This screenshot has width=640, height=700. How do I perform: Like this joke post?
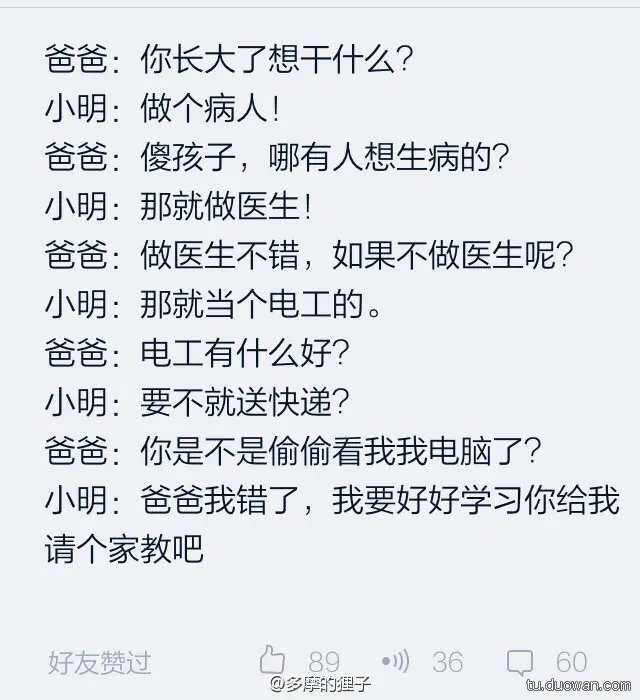point(273,660)
